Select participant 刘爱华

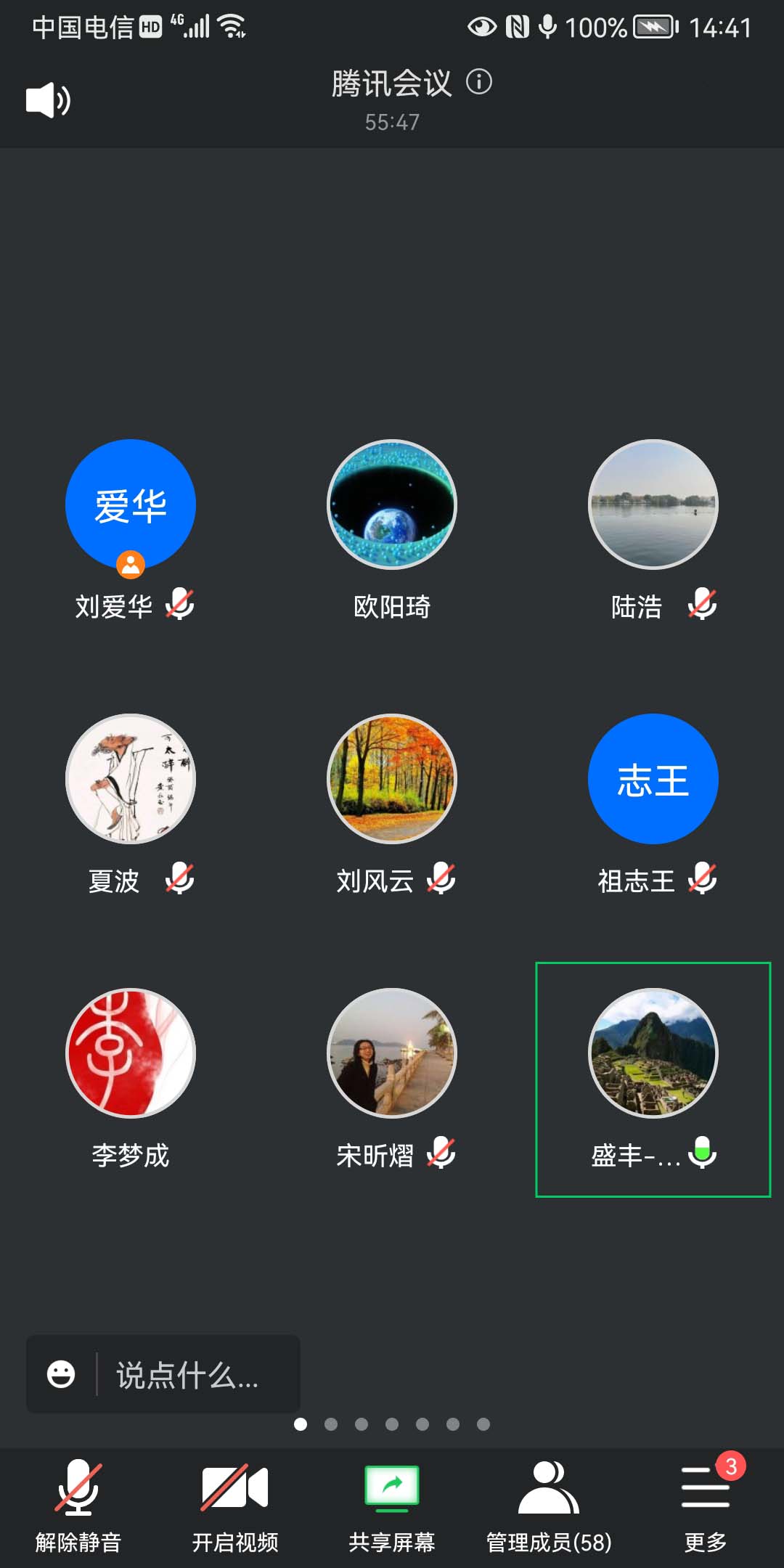tap(131, 505)
